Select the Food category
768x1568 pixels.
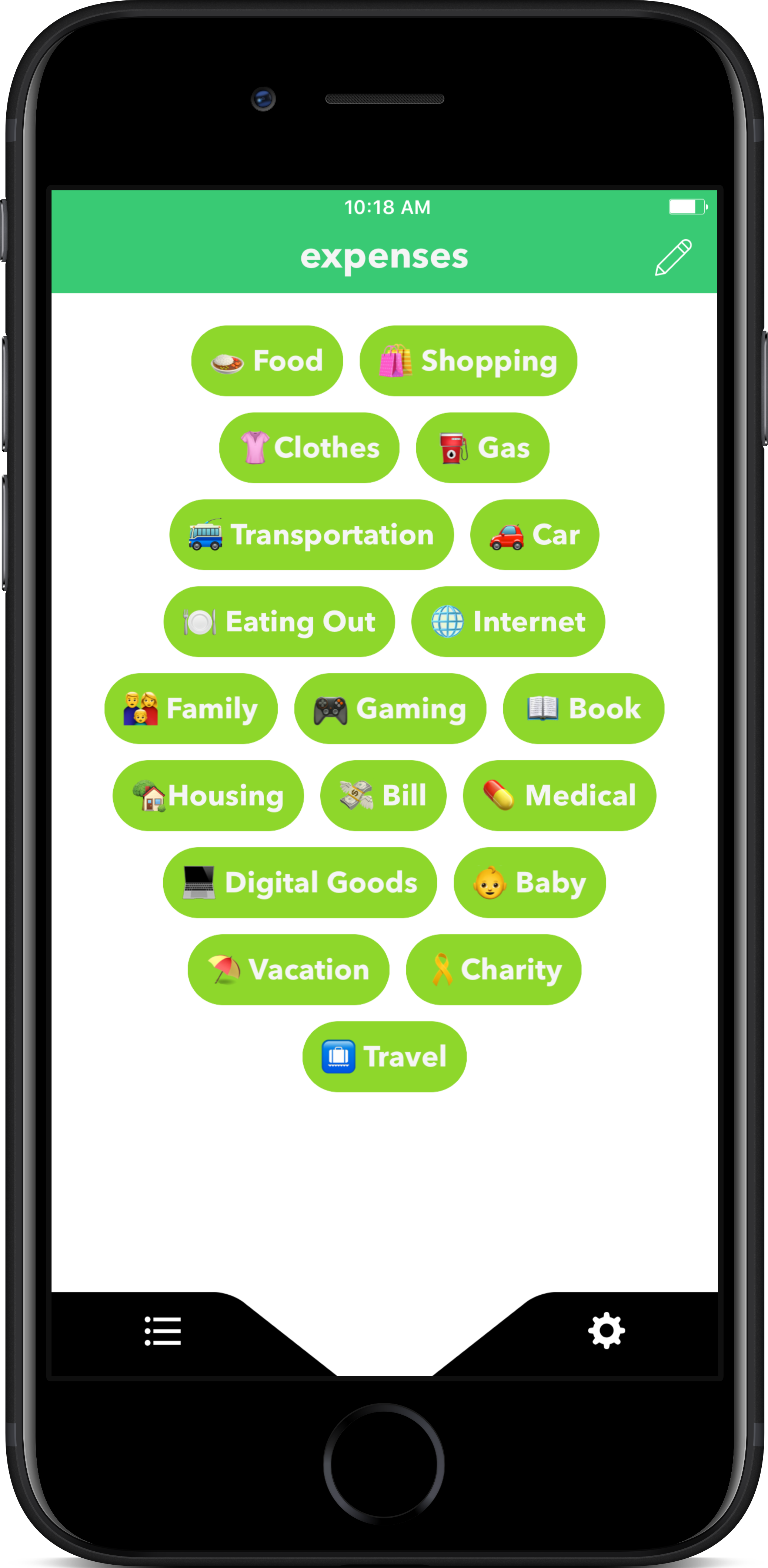[x=267, y=361]
